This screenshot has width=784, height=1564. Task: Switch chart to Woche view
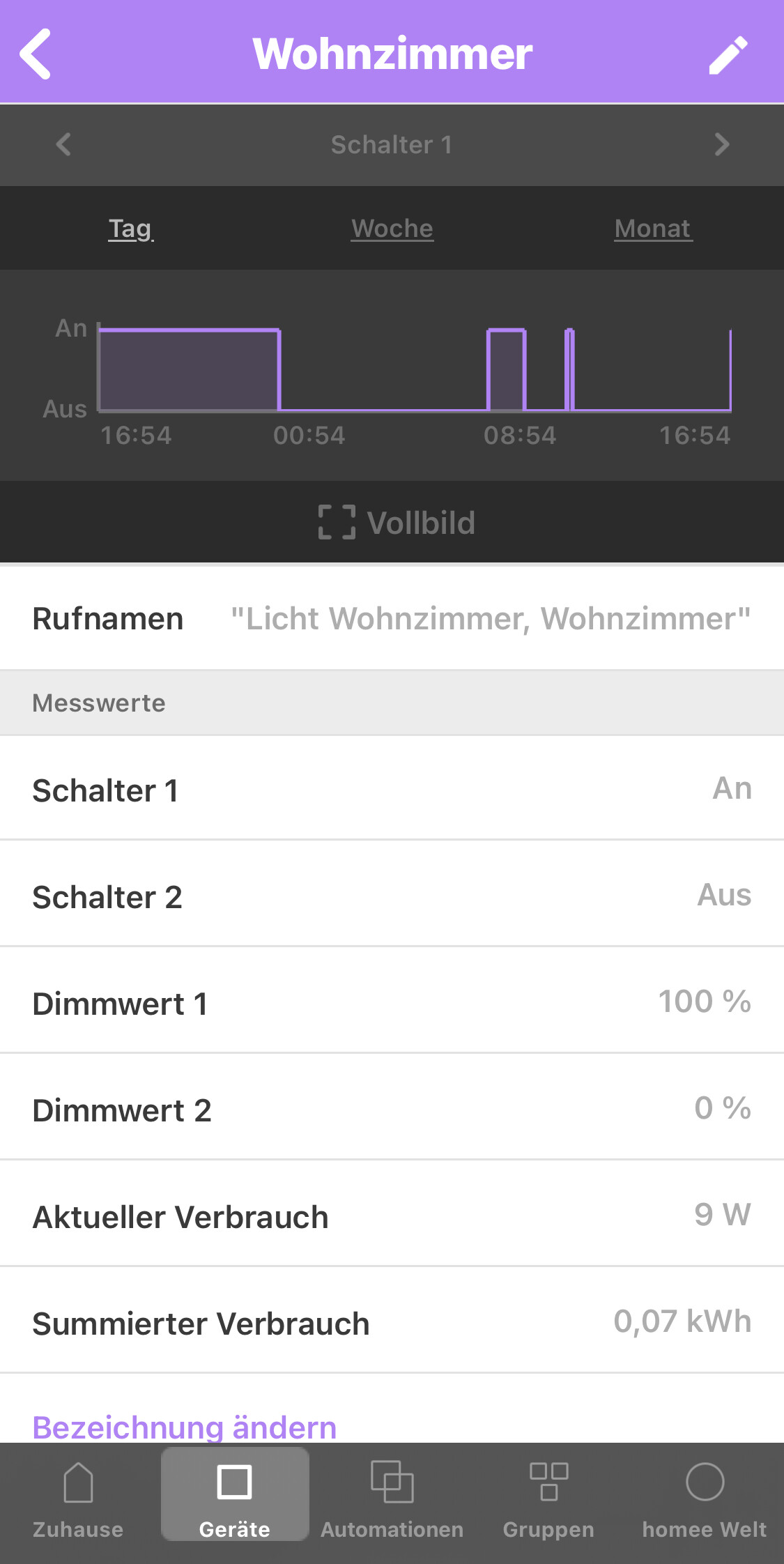tap(392, 229)
